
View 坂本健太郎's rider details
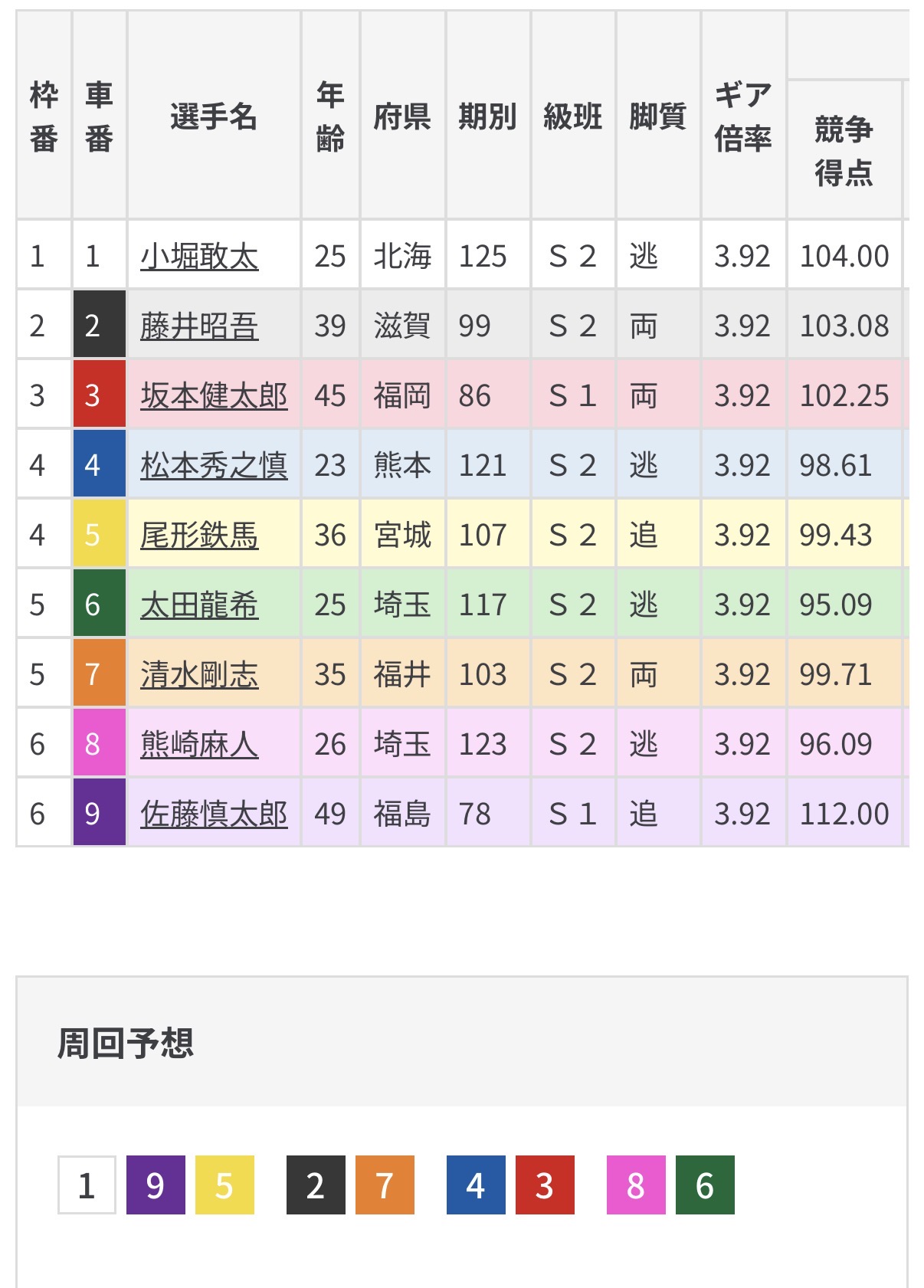pos(214,395)
